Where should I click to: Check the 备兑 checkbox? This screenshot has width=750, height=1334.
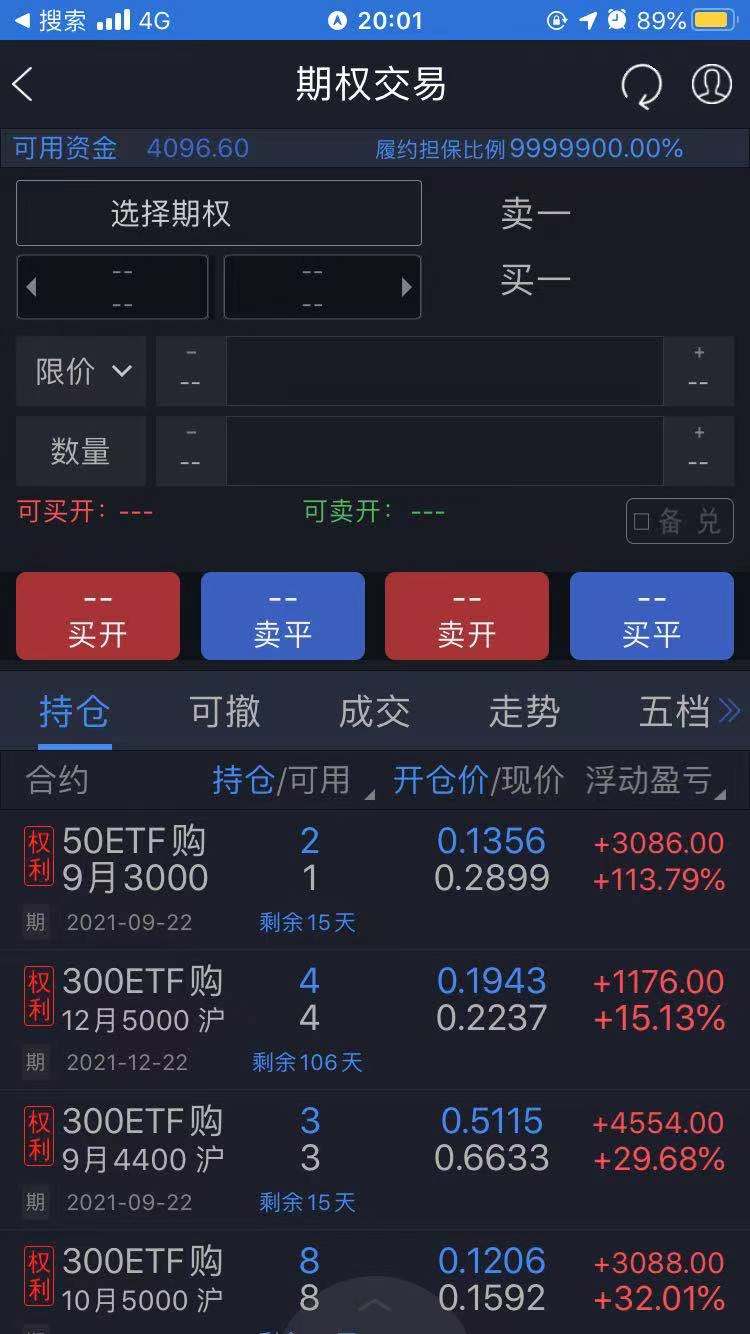tap(642, 521)
